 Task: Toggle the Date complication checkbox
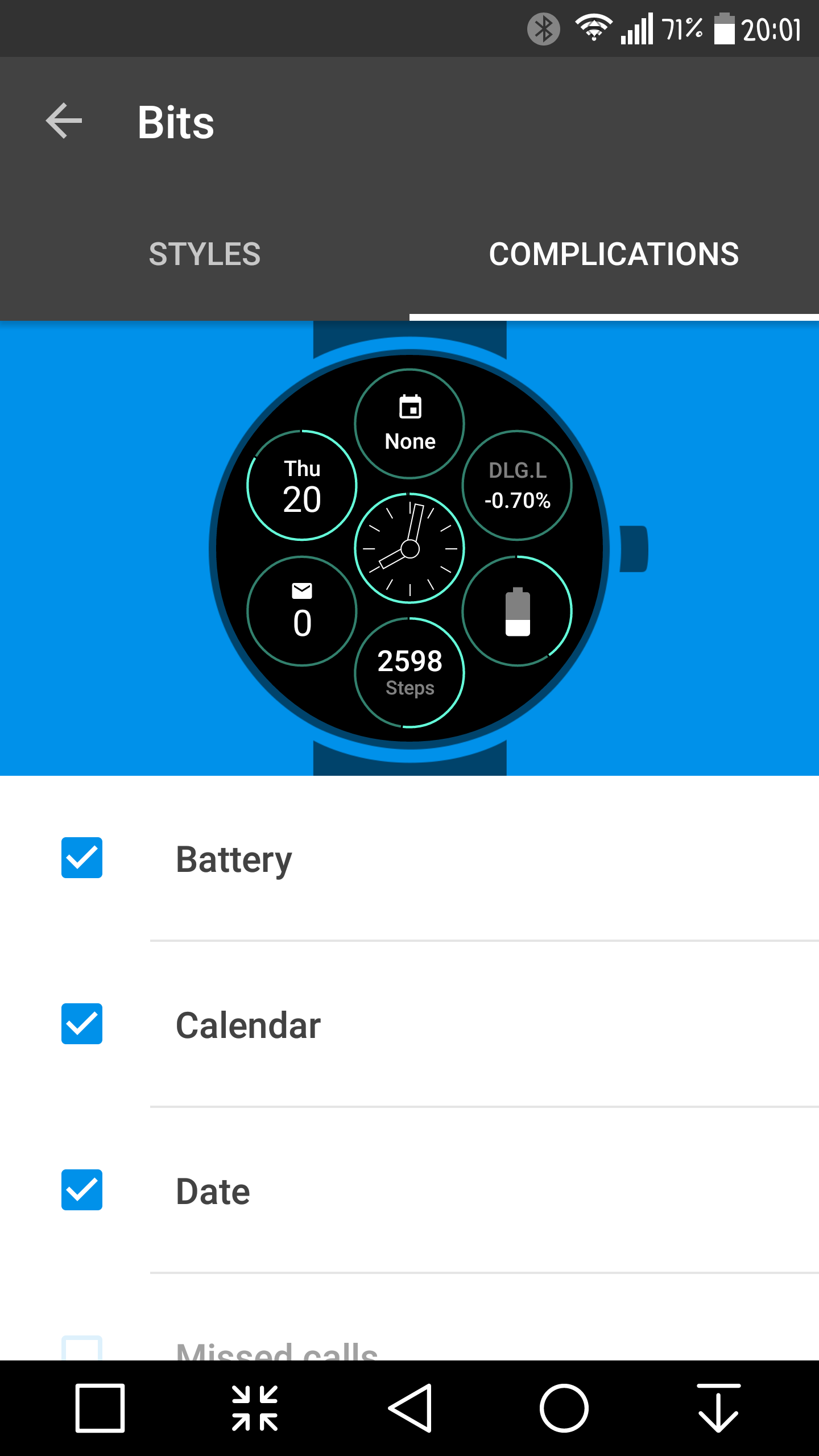coord(82,1190)
